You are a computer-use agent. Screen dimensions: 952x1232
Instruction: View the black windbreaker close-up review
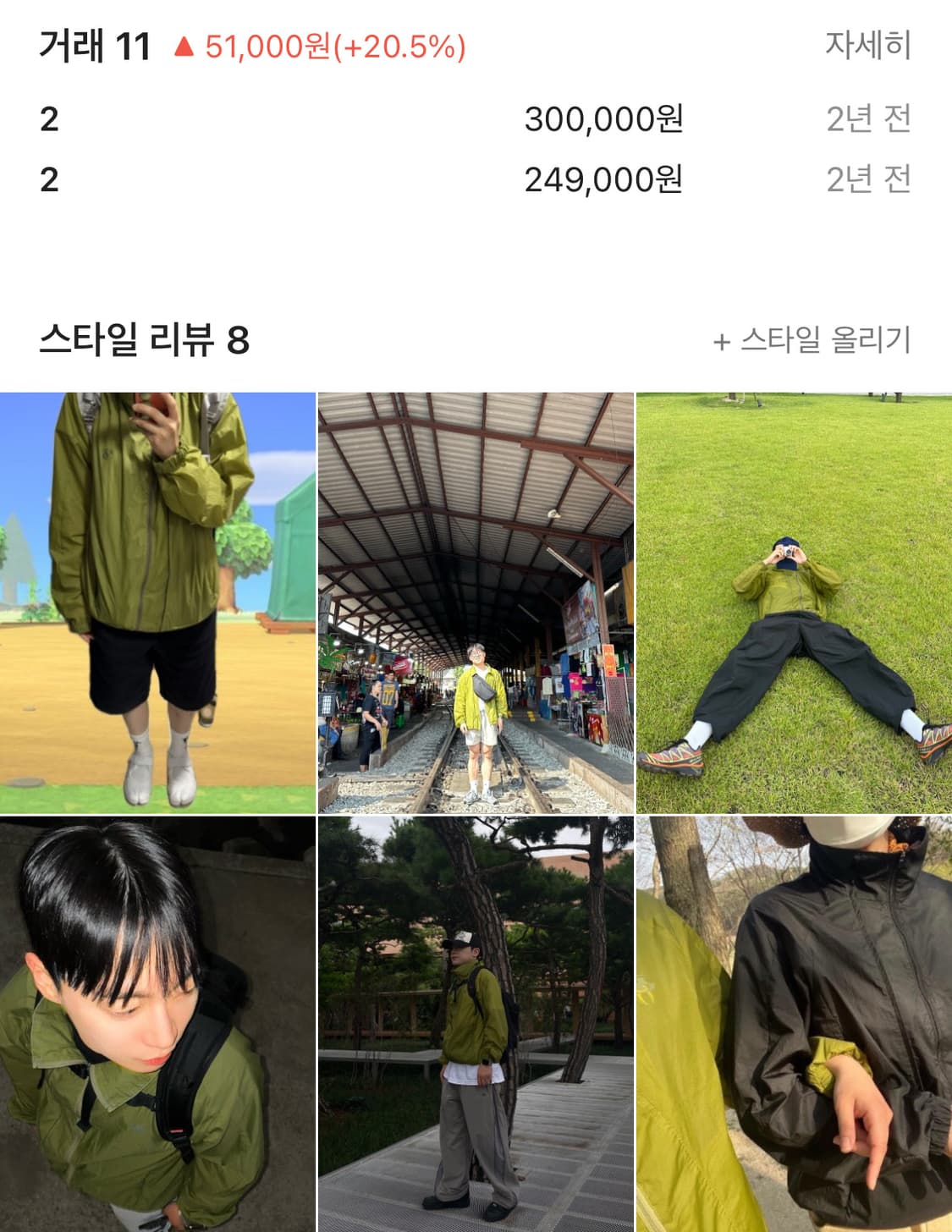pyautogui.click(x=794, y=1024)
